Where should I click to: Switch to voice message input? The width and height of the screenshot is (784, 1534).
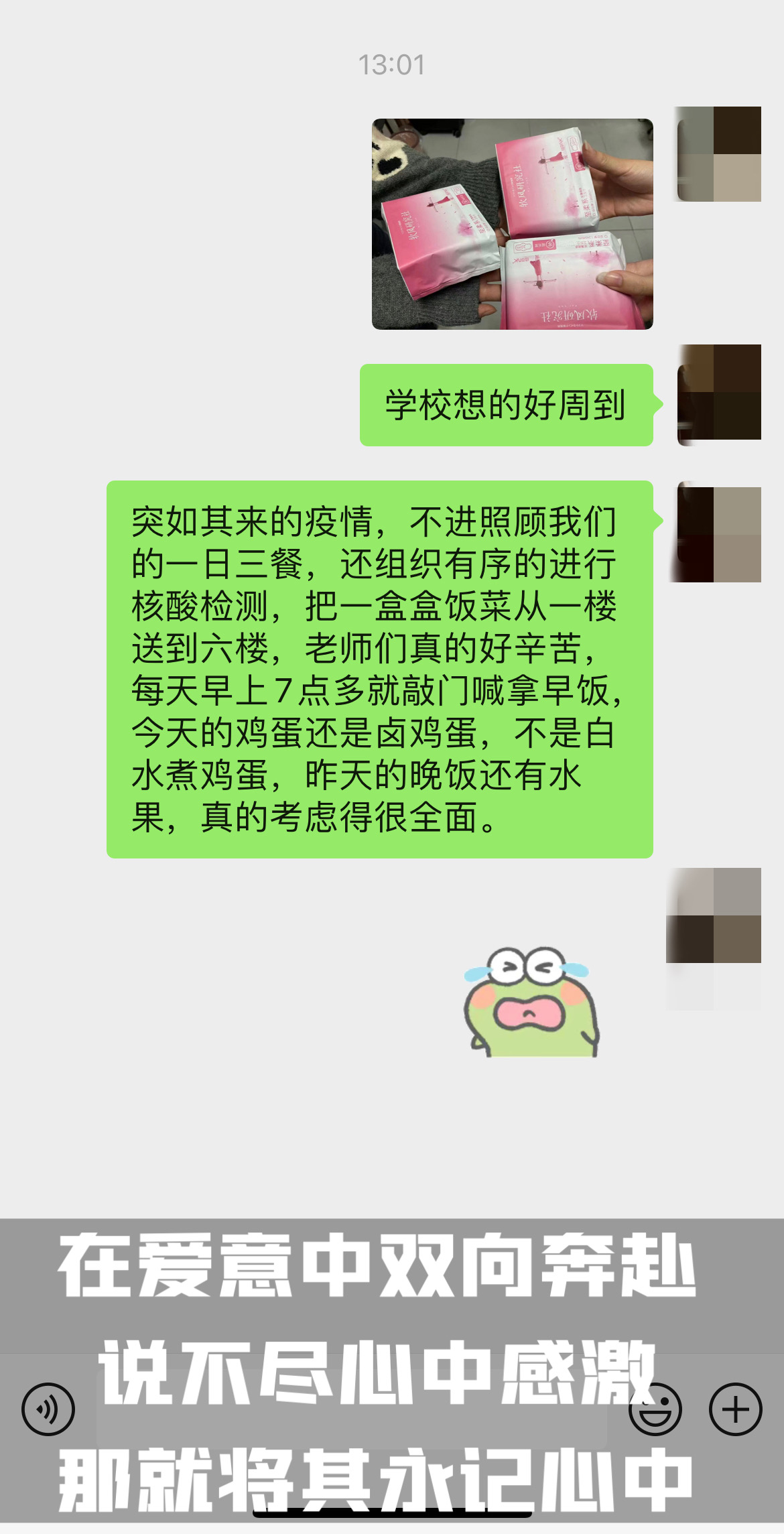pos(48,1409)
